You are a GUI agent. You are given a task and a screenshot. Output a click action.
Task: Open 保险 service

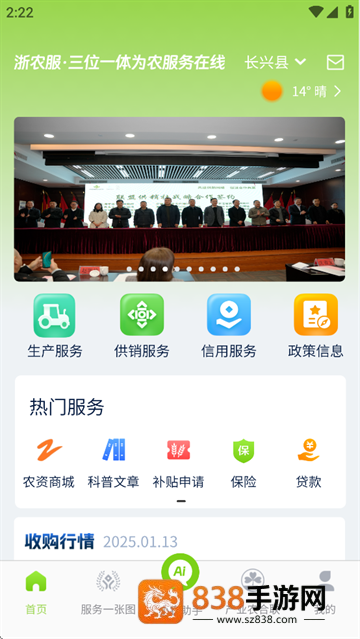tap(243, 463)
